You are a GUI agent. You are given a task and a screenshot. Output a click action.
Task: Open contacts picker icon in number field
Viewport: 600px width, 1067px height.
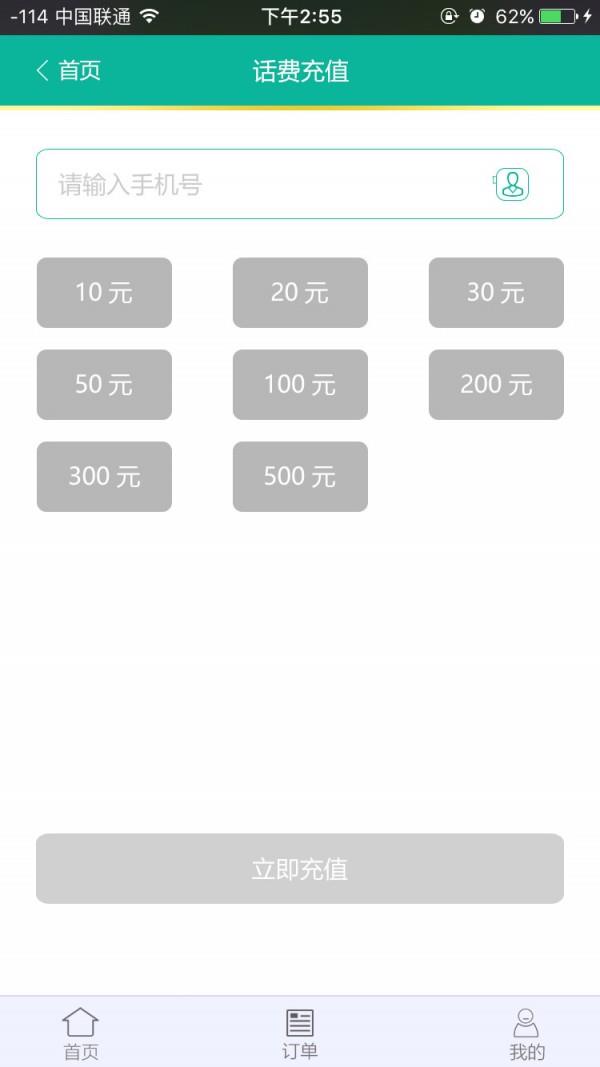[512, 184]
